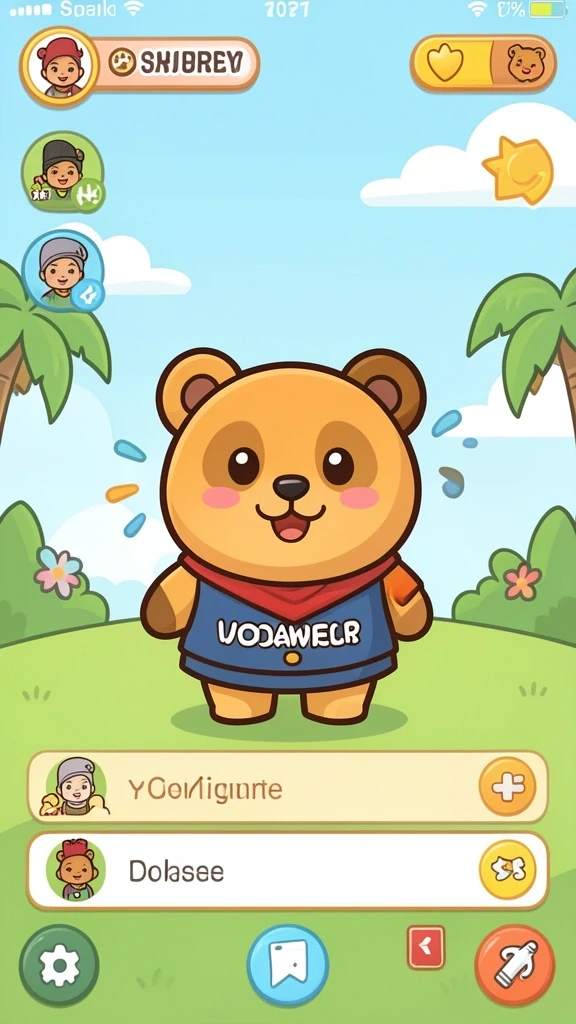This screenshot has width=576, height=1024.
Task: Tap the orange whistle button
Action: [515, 965]
